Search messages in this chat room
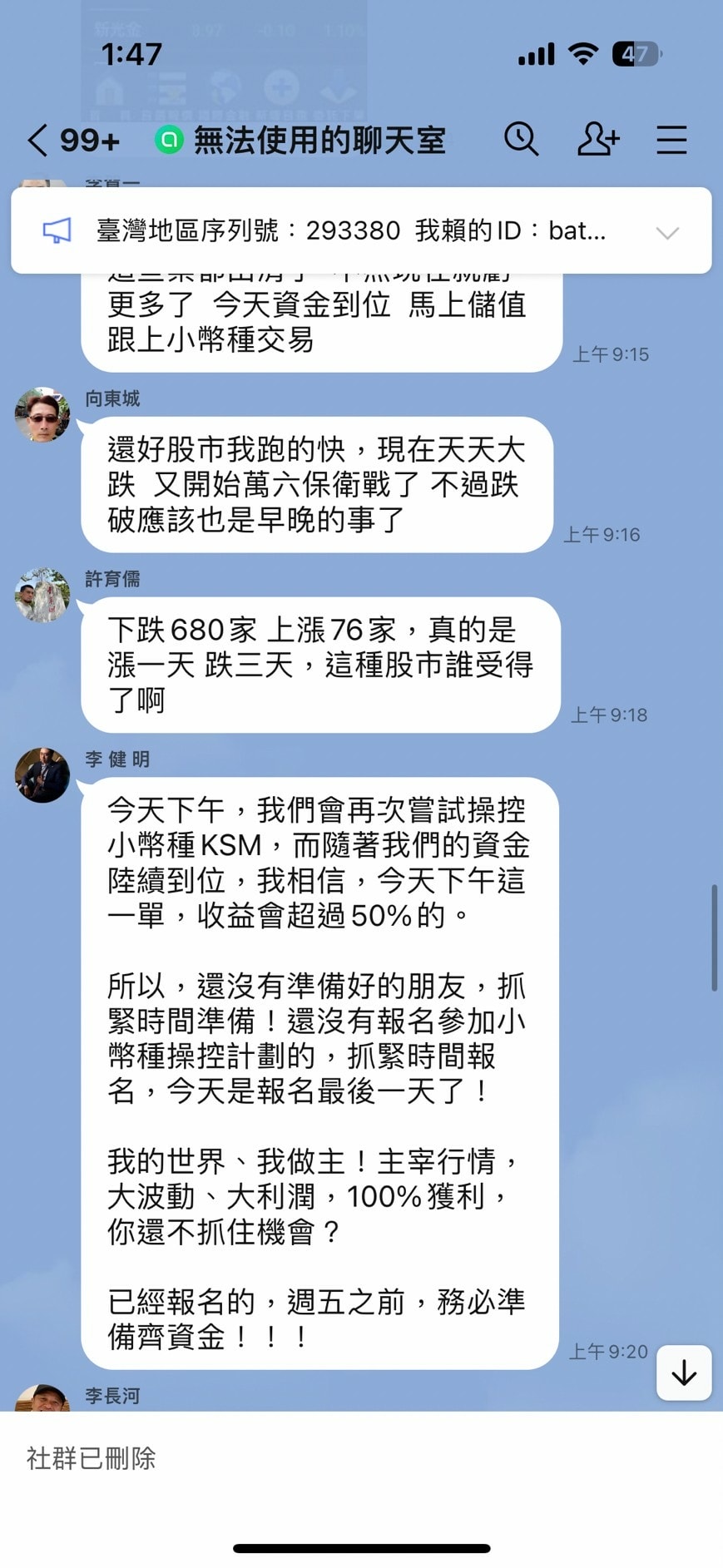The height and width of the screenshot is (1568, 723). click(x=521, y=140)
